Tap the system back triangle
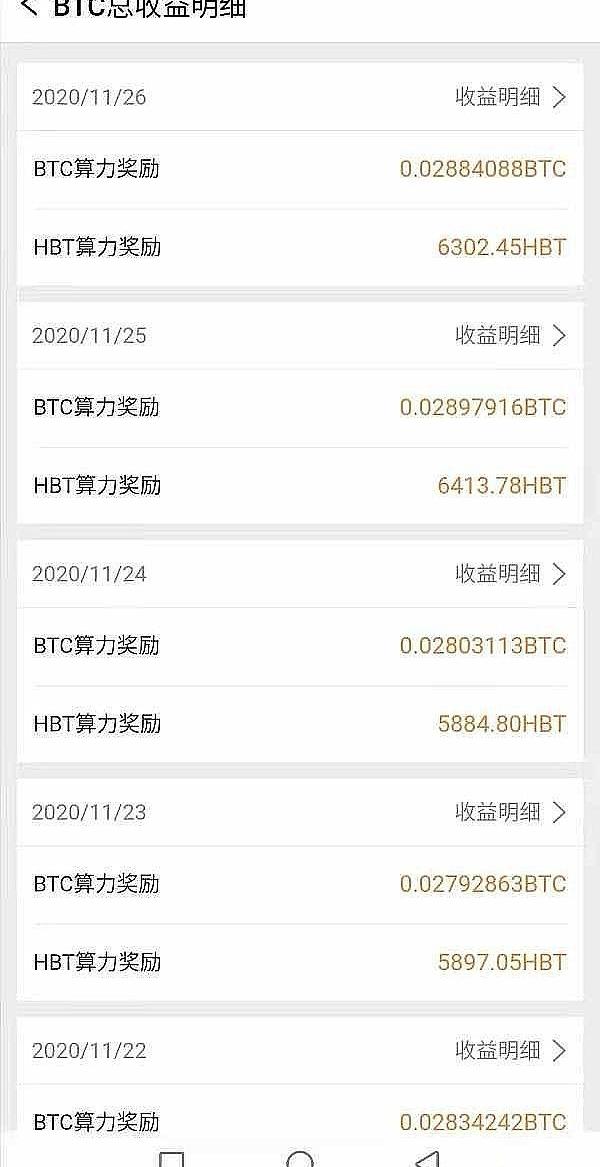The height and width of the screenshot is (1167, 600). (x=427, y=1159)
